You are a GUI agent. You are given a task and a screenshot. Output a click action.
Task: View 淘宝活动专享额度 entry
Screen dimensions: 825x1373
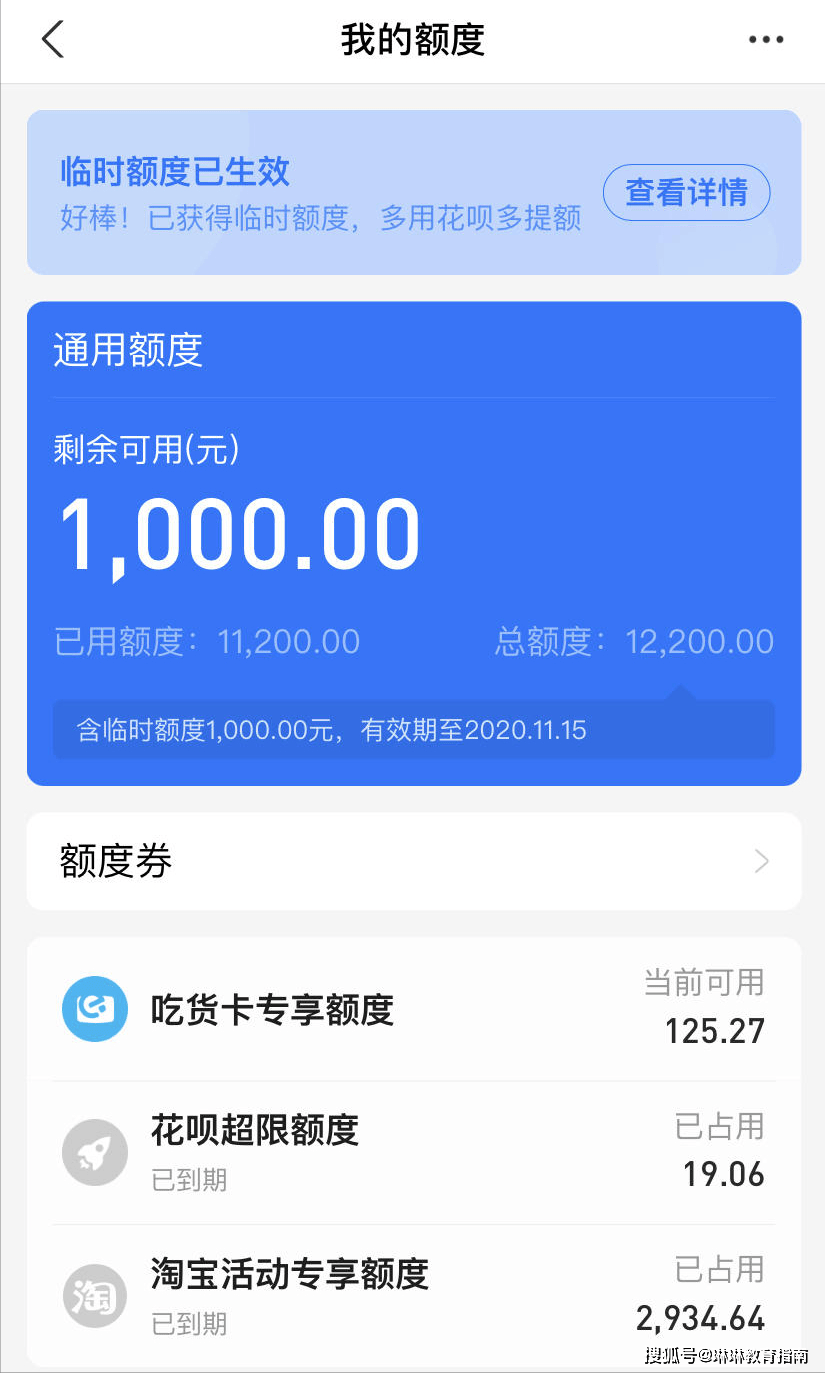pos(414,1296)
